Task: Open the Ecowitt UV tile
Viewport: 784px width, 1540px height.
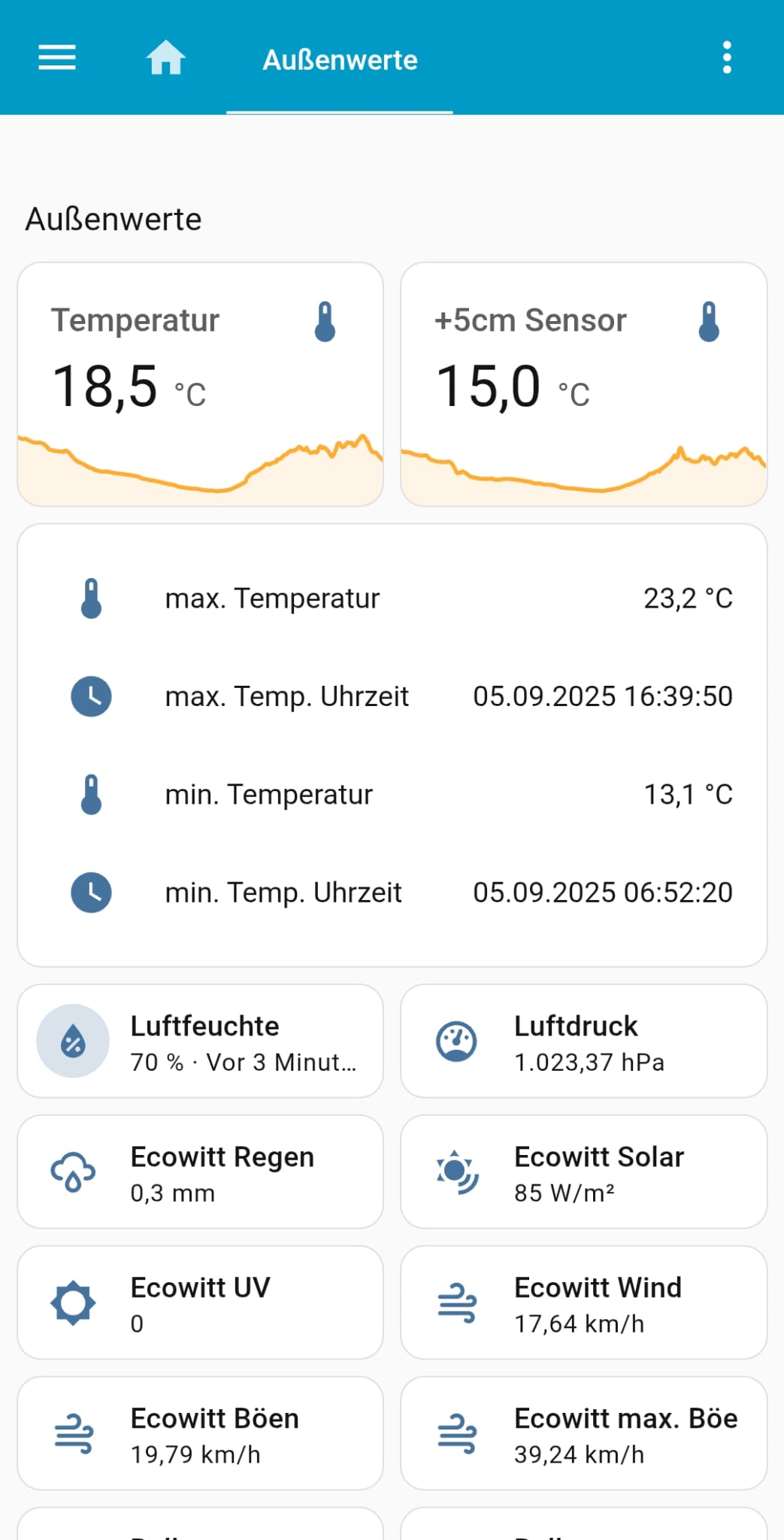Action: click(x=200, y=1303)
